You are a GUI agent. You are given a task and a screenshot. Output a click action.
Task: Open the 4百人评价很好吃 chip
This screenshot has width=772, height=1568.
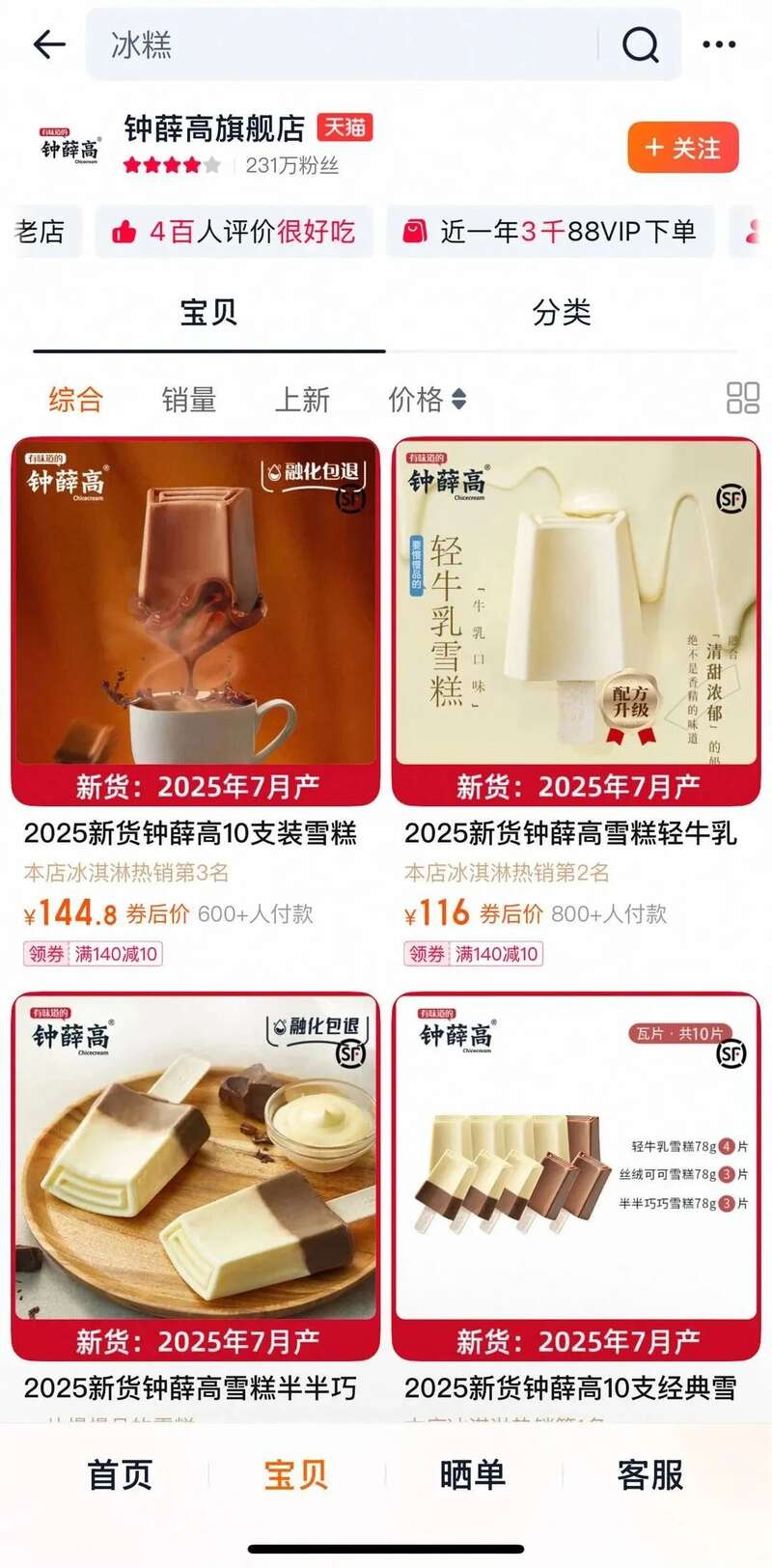(x=234, y=232)
